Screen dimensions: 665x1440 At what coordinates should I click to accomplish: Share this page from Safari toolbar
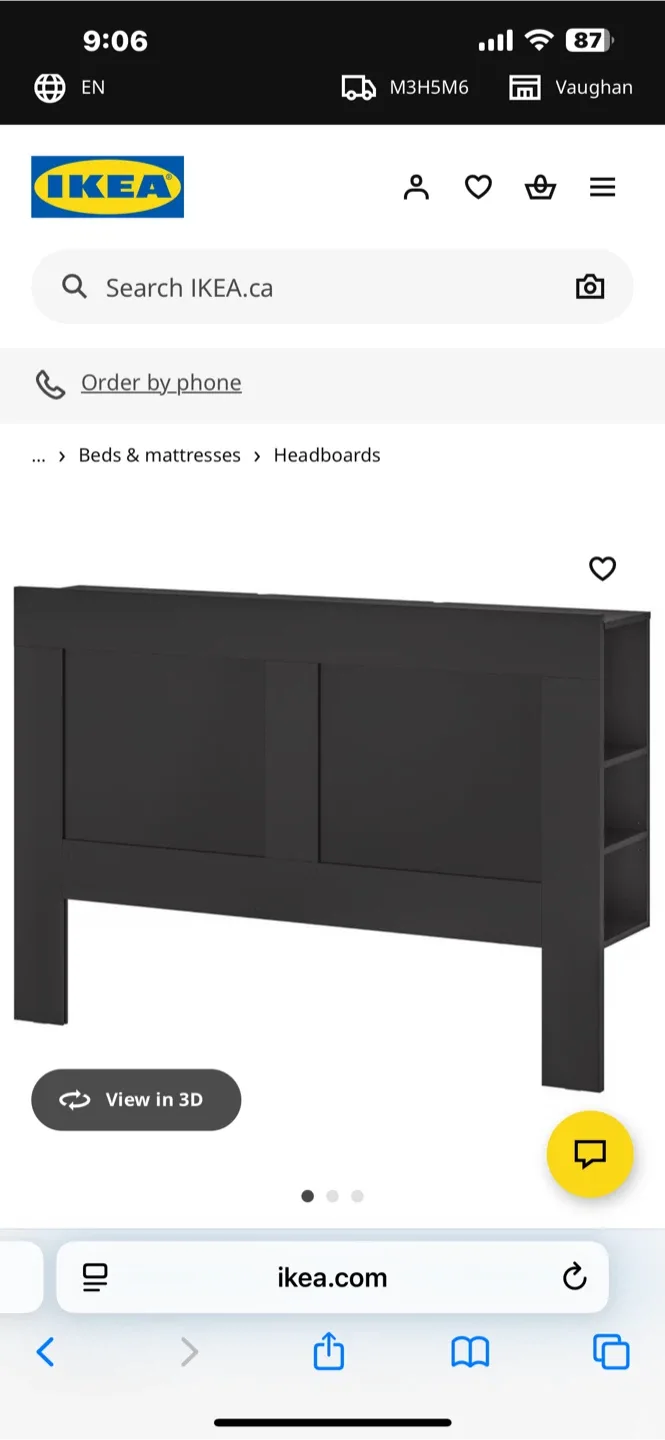coord(329,1353)
